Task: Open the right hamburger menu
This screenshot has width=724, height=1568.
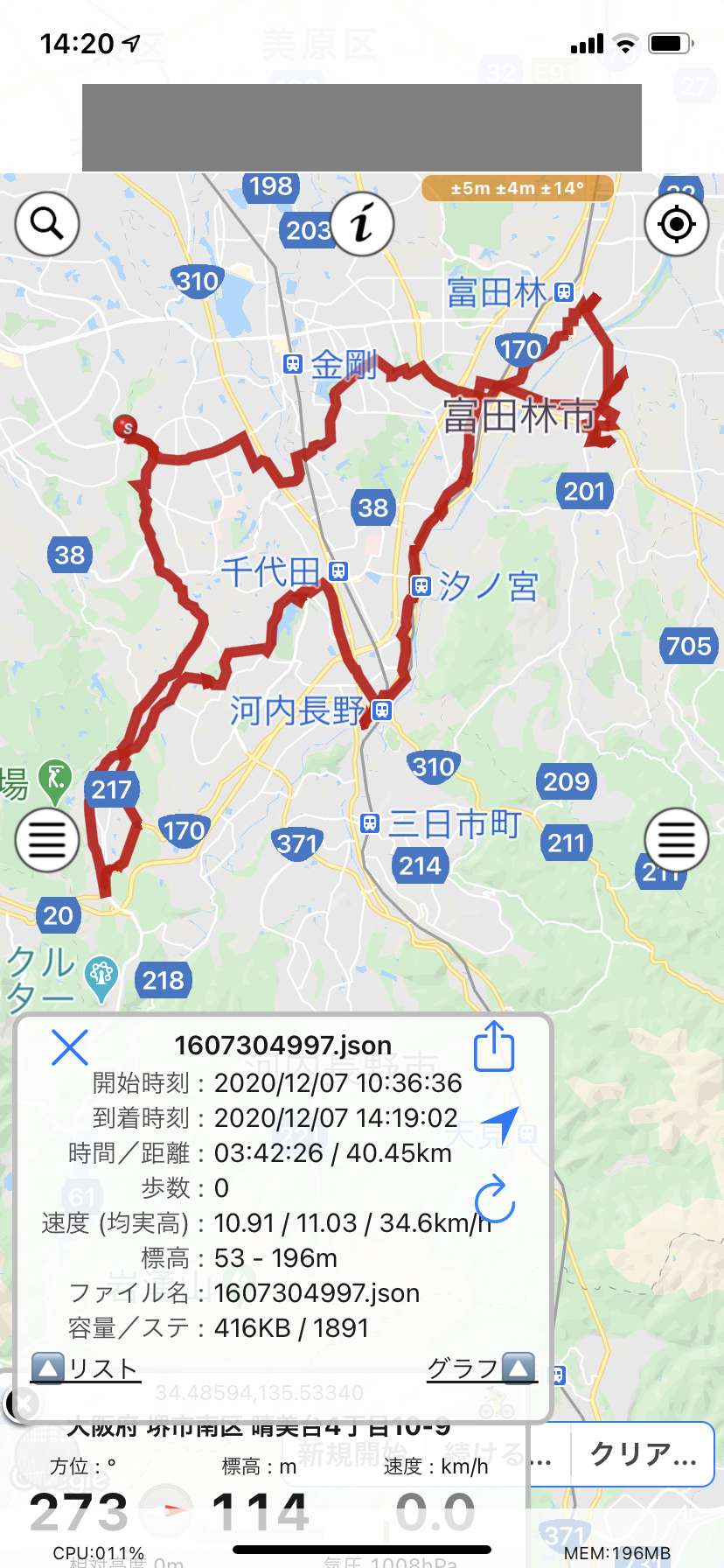Action: coord(676,840)
